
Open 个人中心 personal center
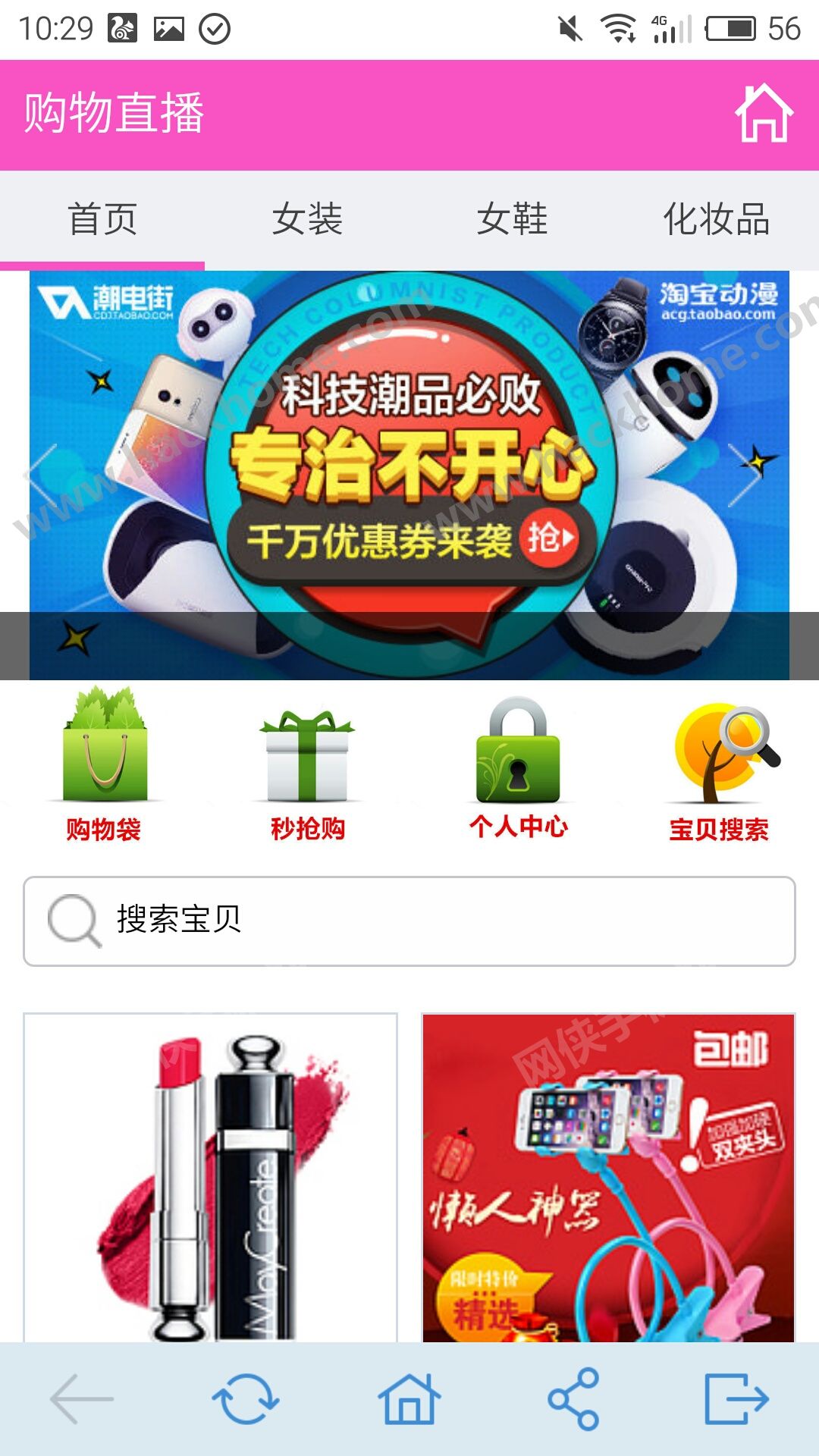[518, 767]
